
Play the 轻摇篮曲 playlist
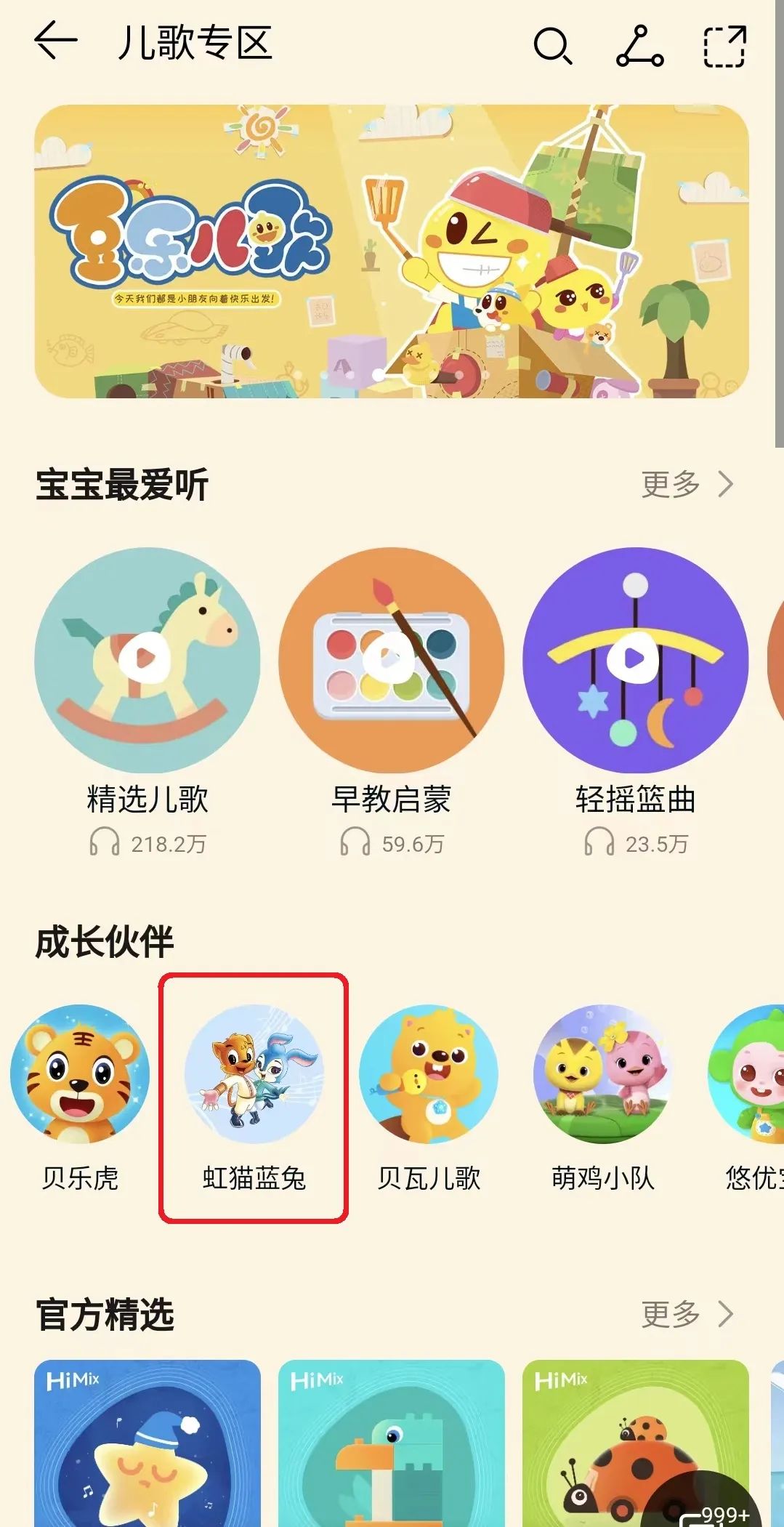[634, 659]
